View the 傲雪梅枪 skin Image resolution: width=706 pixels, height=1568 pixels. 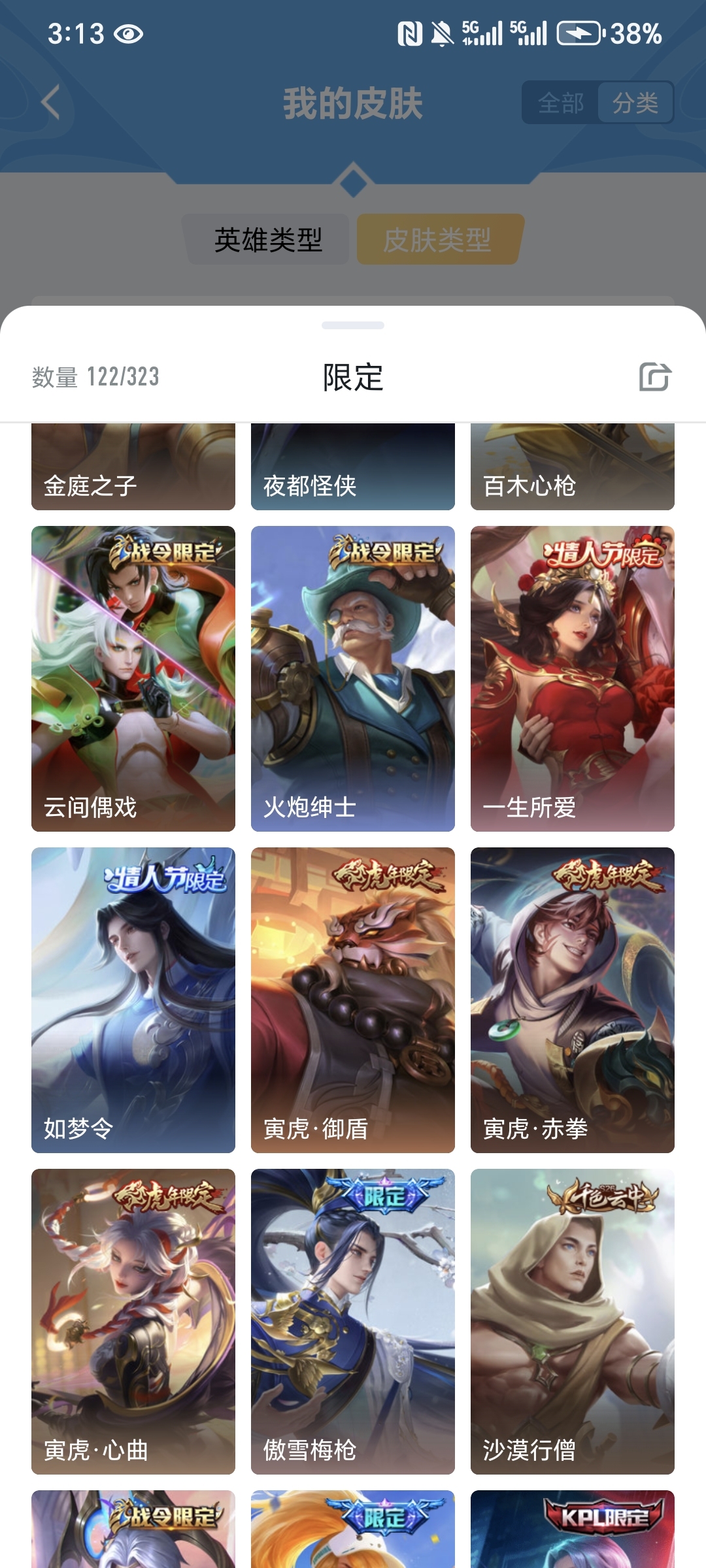[x=353, y=1322]
